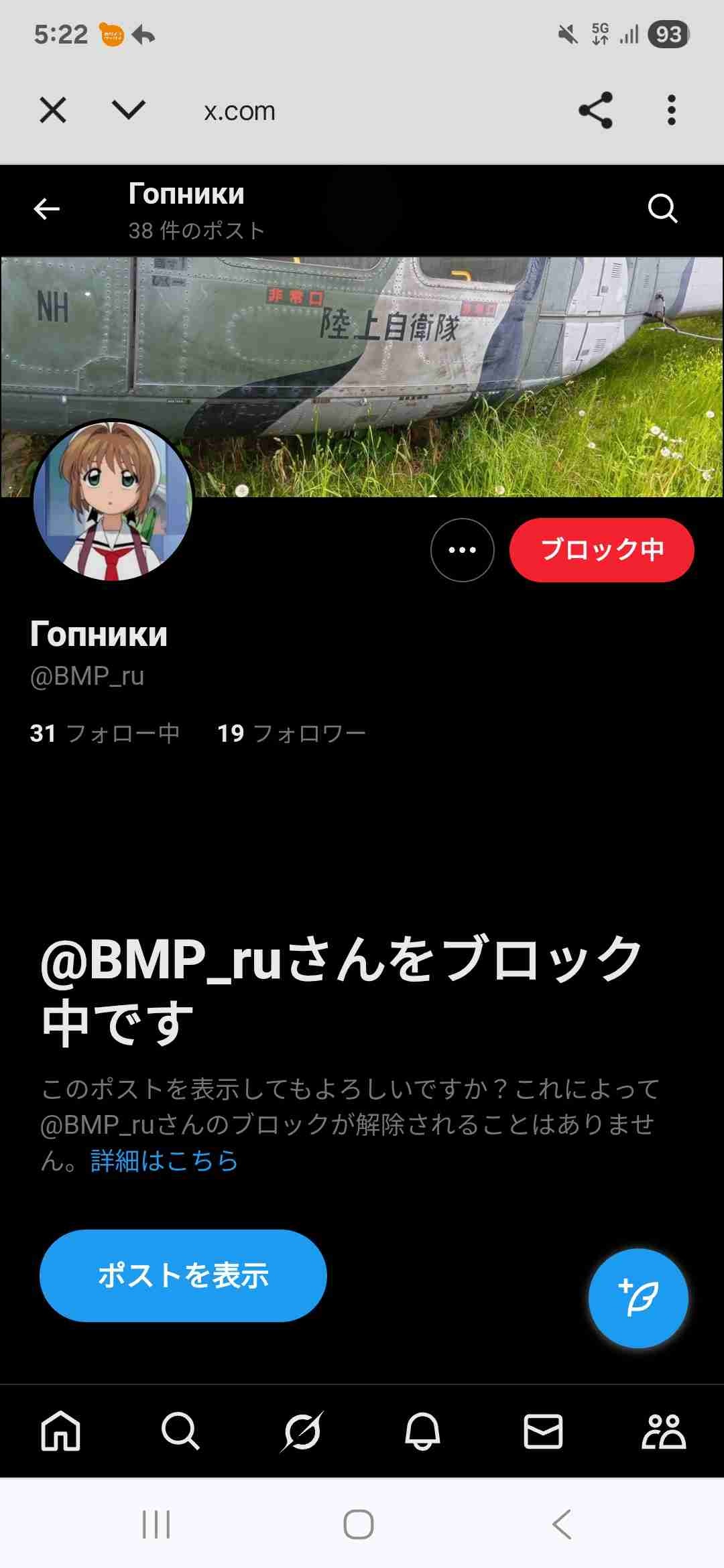Compose a new post

pyautogui.click(x=638, y=1299)
